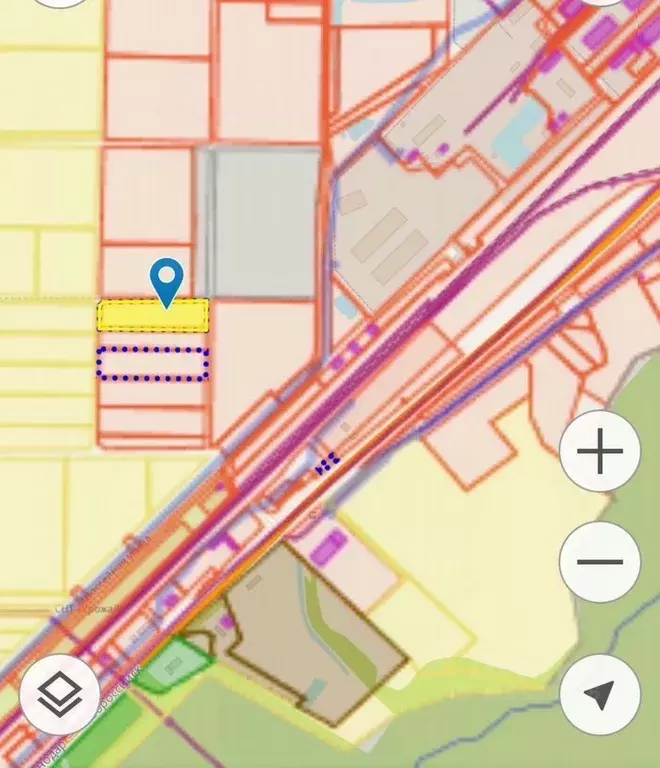Zoom in on the map
660x768 pixels.
600,452
